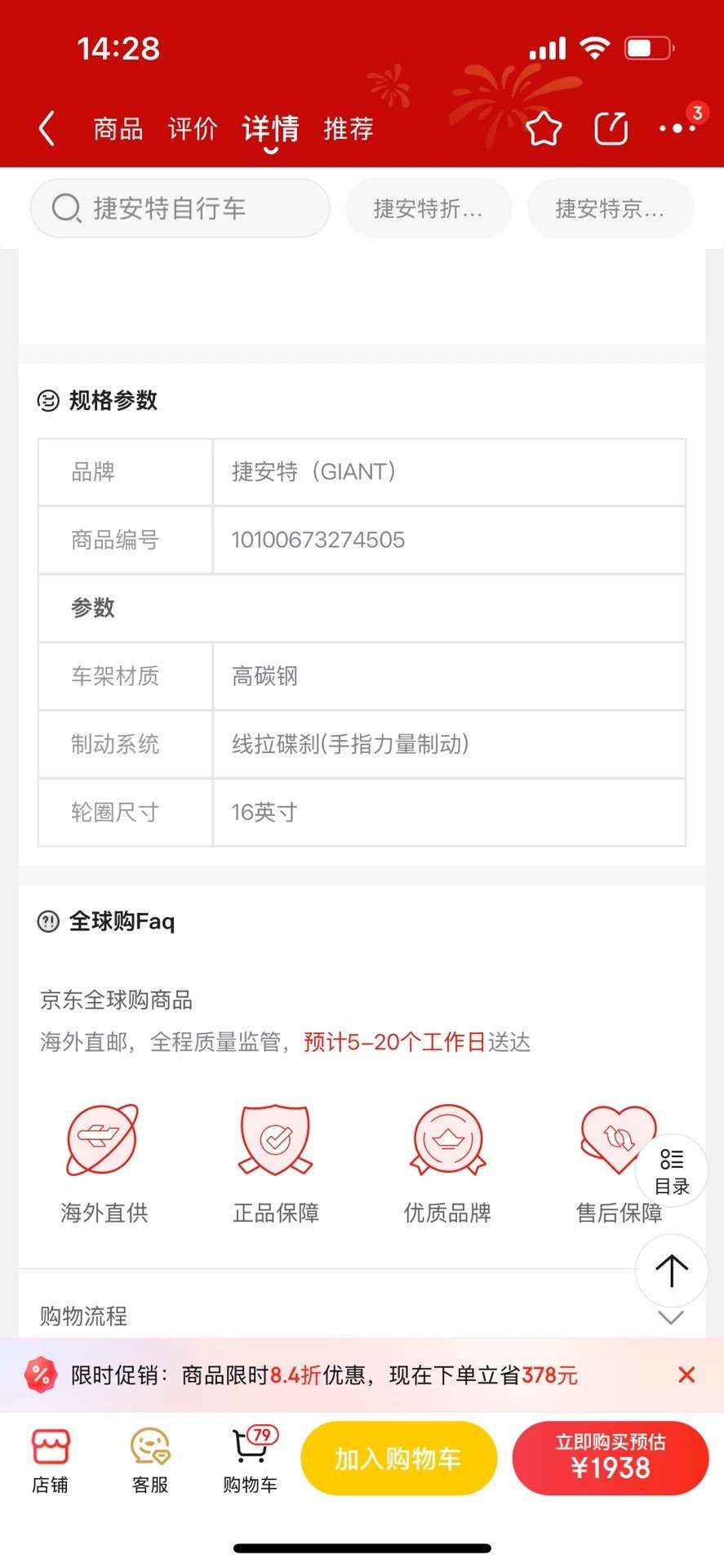Jump back to top with the up arrow

672,1270
